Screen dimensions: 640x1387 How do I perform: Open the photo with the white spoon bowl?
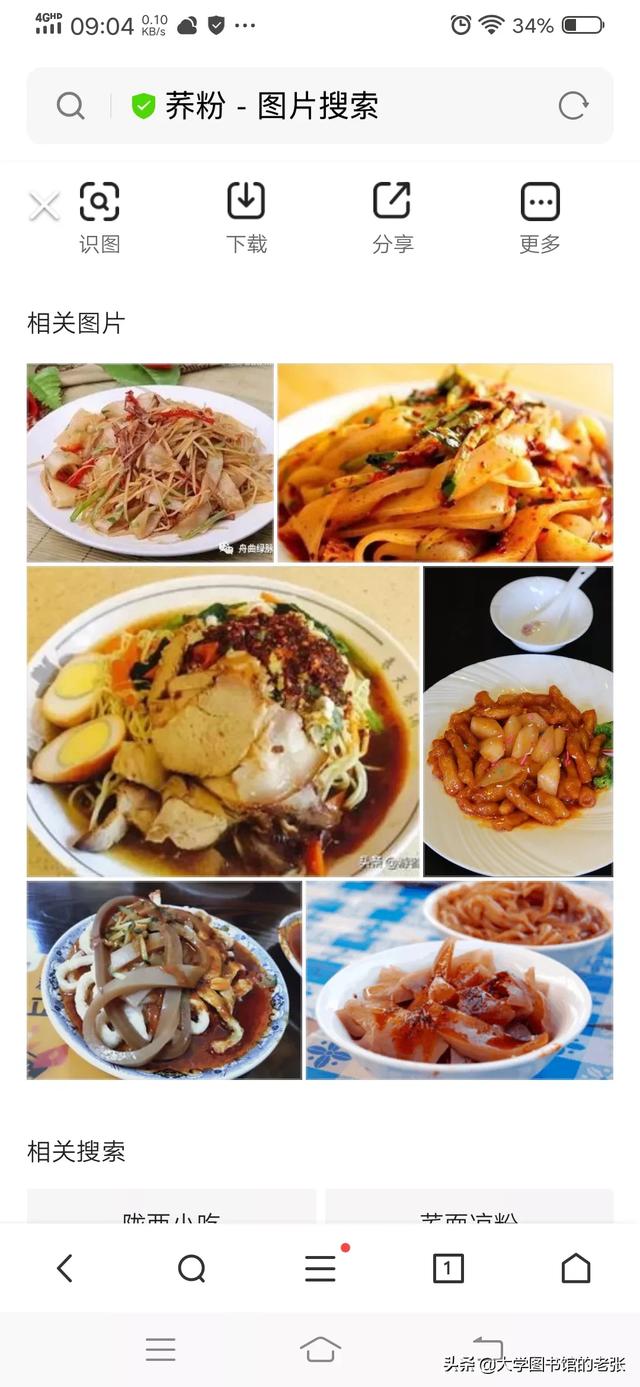click(x=518, y=722)
